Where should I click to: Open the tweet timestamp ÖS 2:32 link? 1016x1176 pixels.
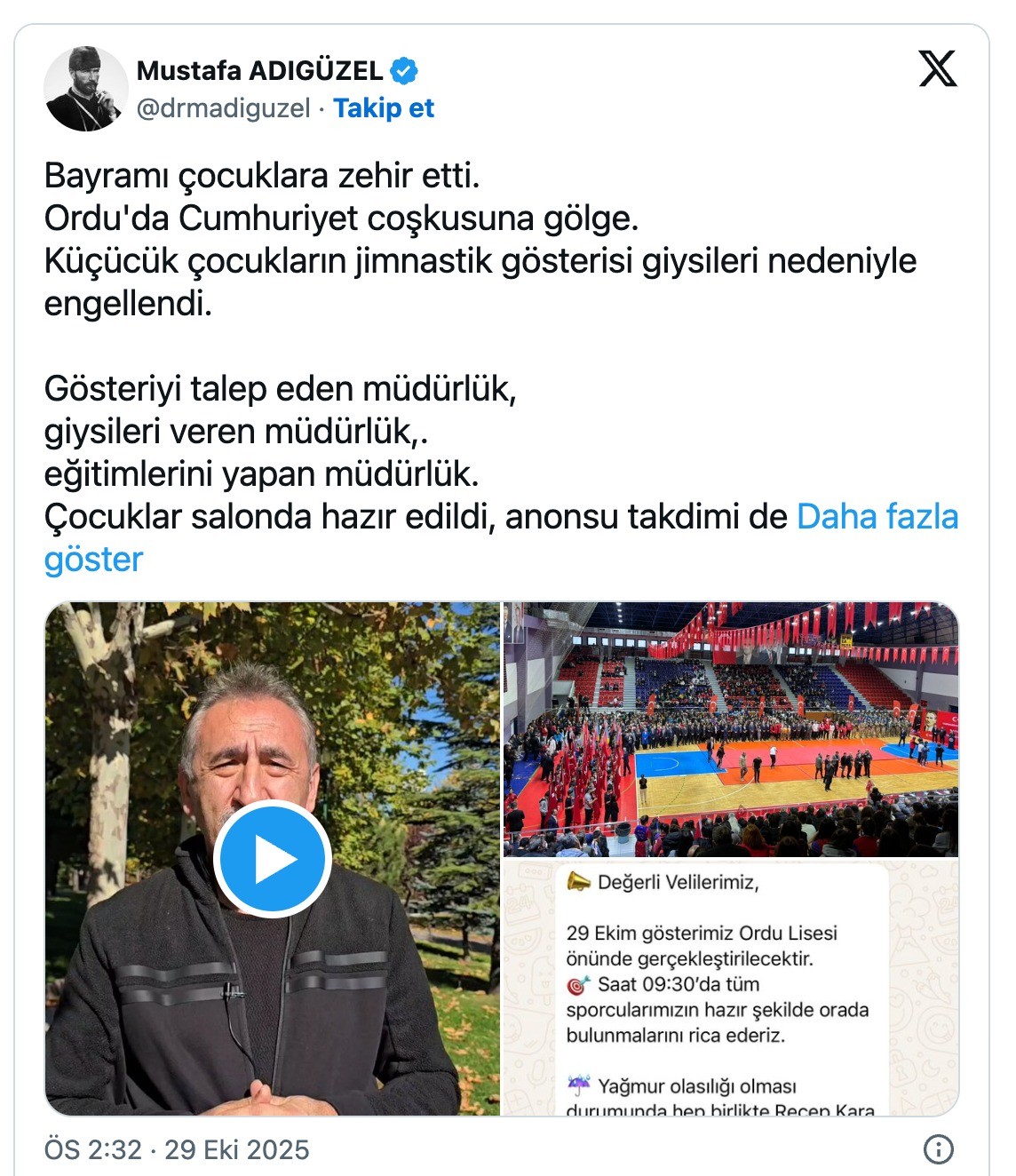pos(177,1149)
